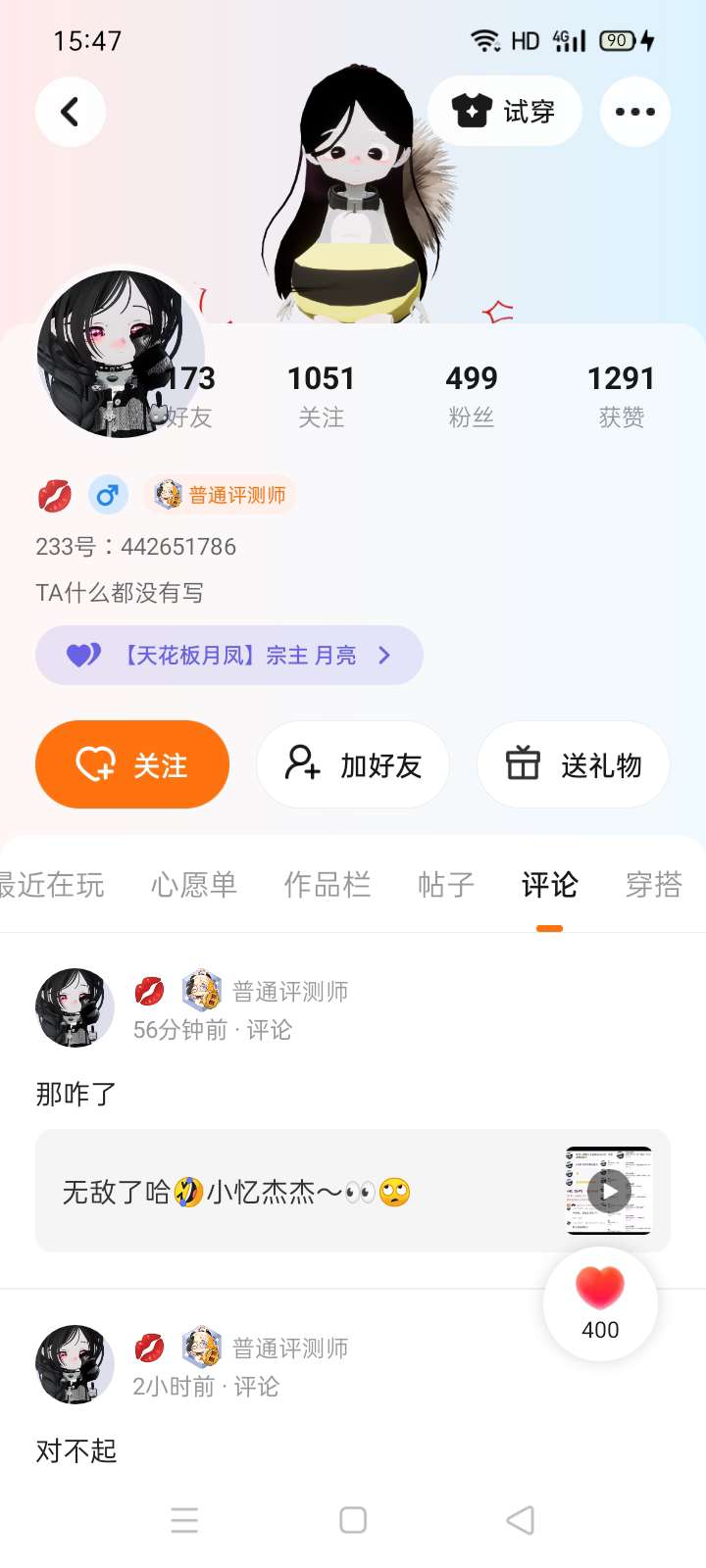Open the three-dot overflow menu
The width and height of the screenshot is (706, 1568).
(x=634, y=112)
